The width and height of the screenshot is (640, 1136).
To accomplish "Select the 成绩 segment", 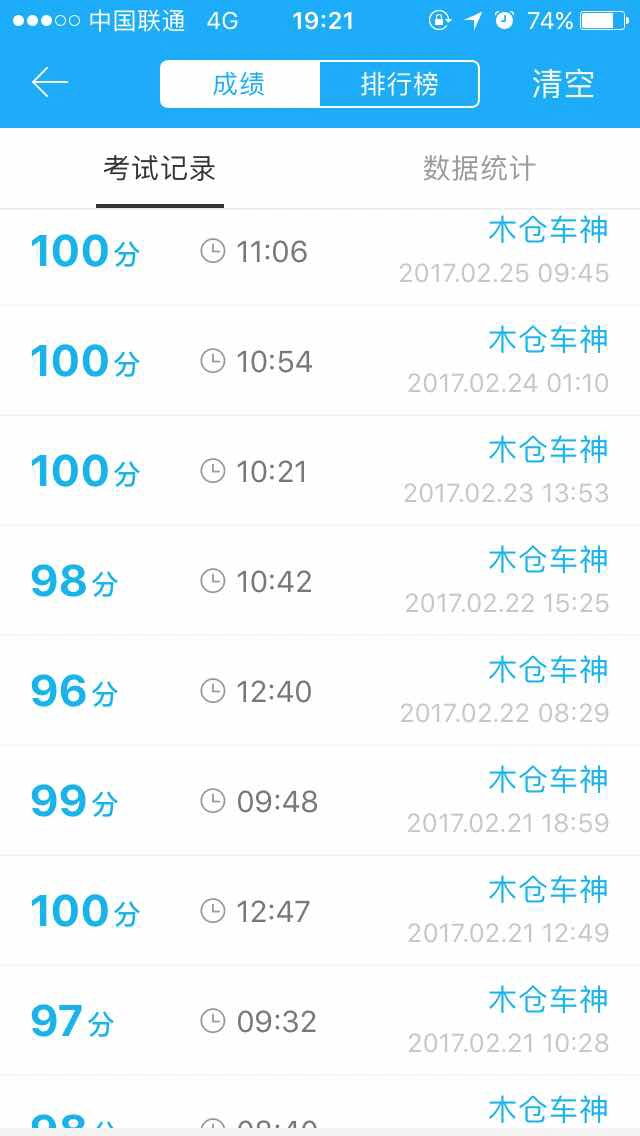I will click(x=240, y=84).
